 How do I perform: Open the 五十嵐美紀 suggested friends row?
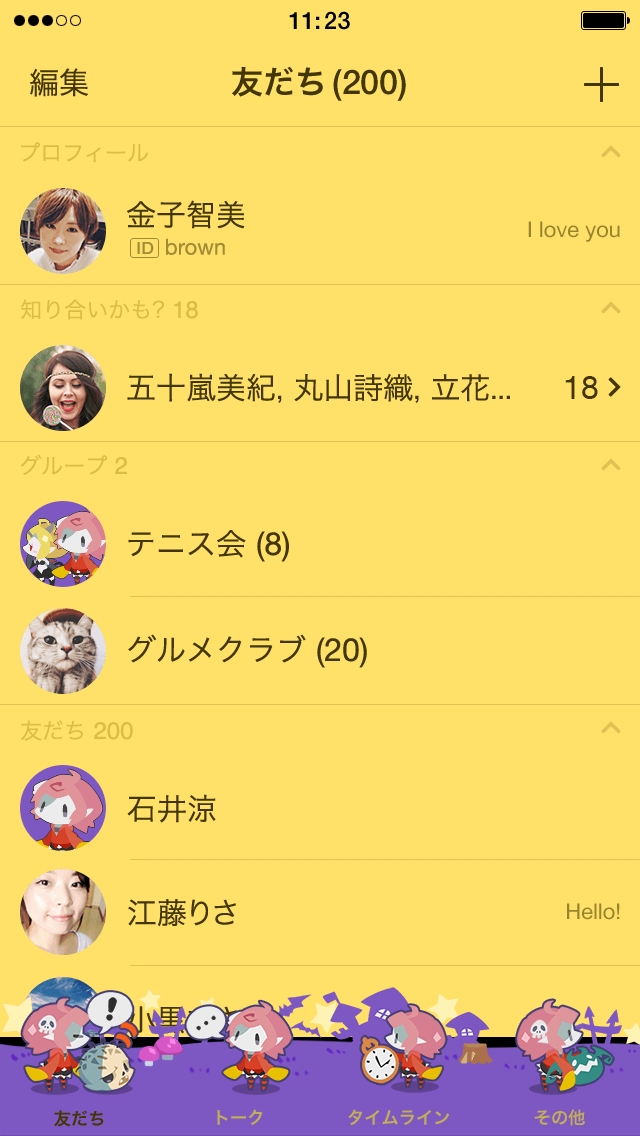(320, 388)
